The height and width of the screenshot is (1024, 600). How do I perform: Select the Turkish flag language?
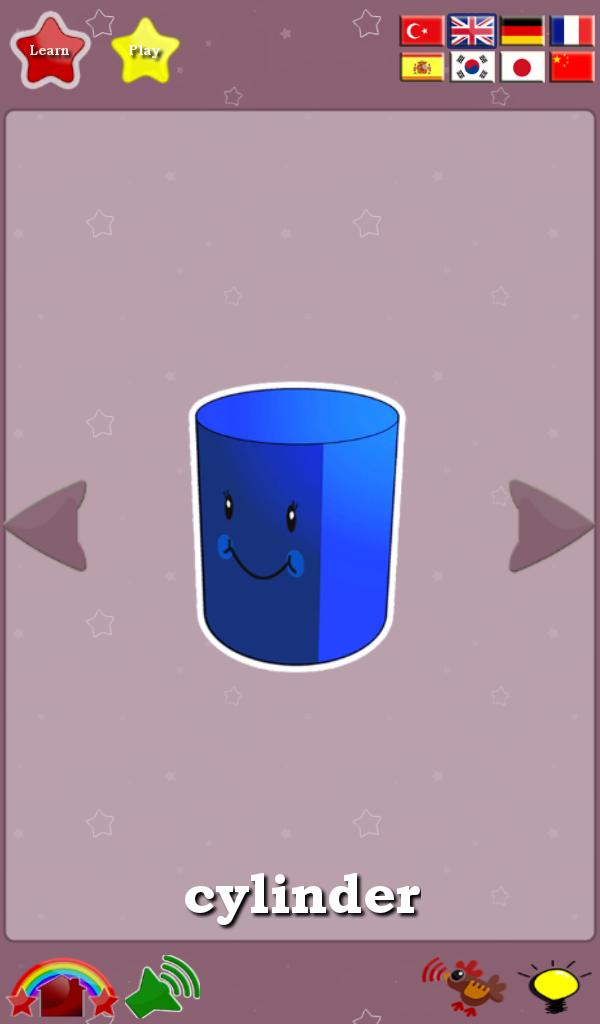click(x=422, y=31)
